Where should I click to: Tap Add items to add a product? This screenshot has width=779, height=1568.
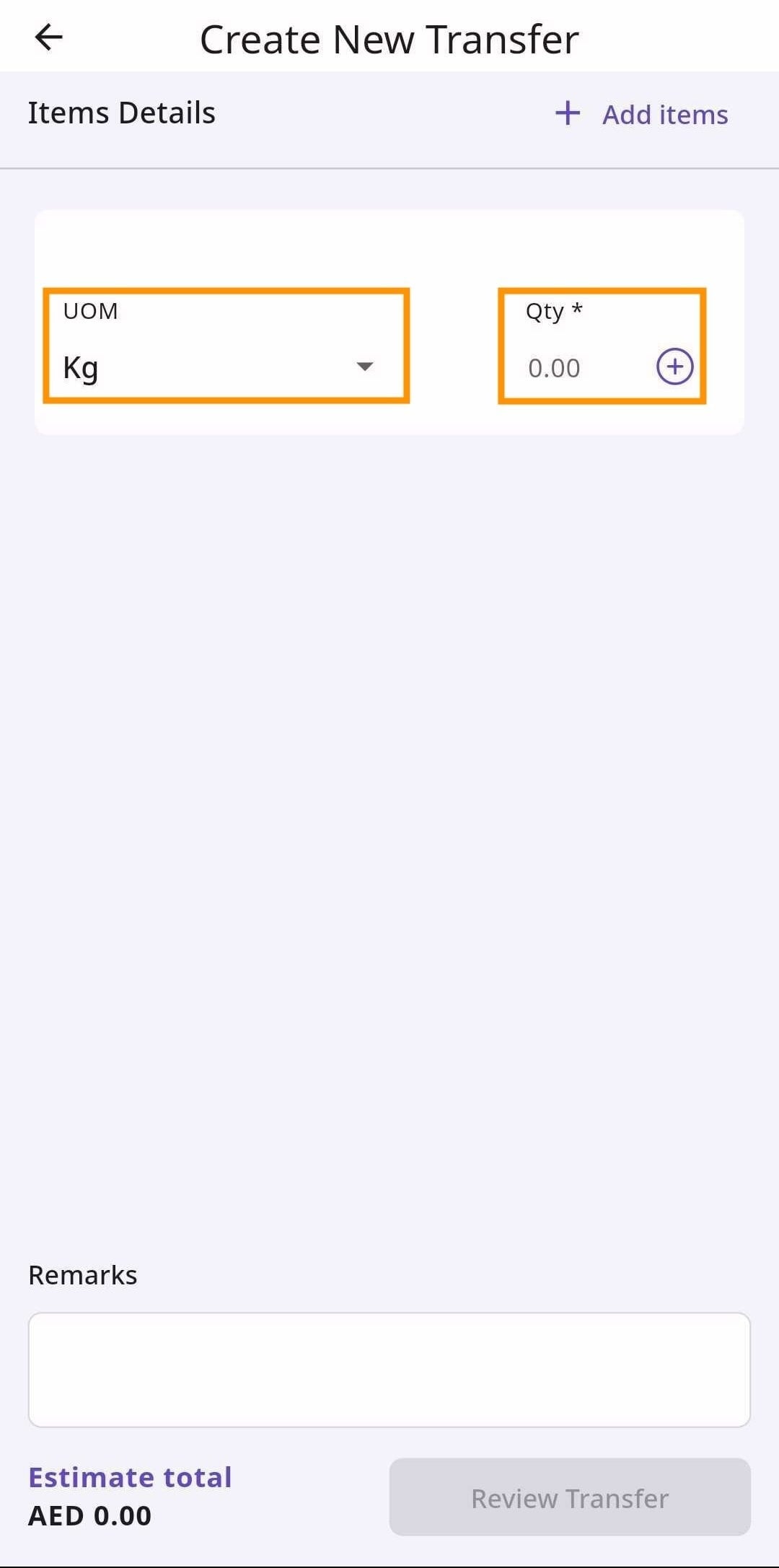[x=642, y=114]
